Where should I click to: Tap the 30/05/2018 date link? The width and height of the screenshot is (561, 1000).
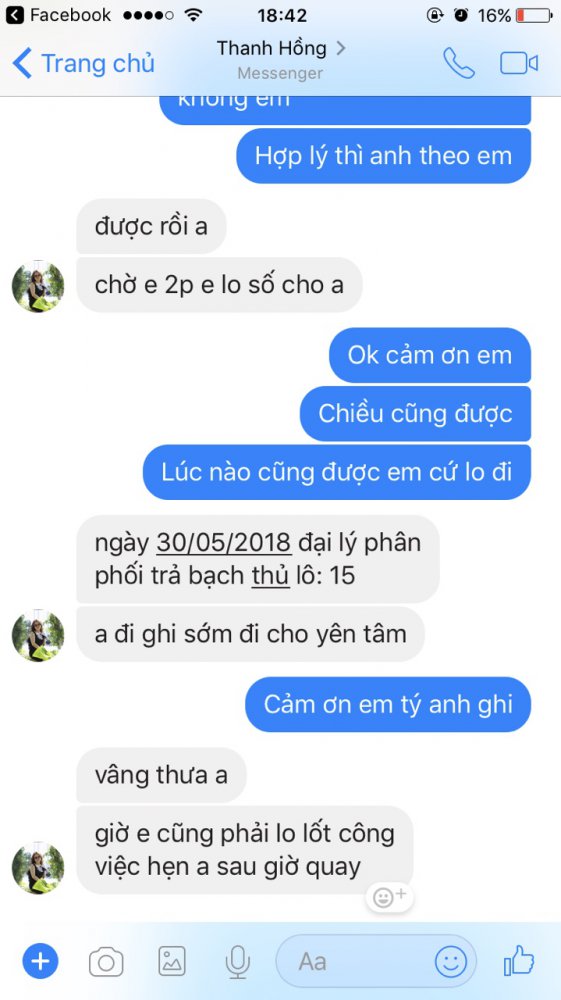pyautogui.click(x=224, y=543)
